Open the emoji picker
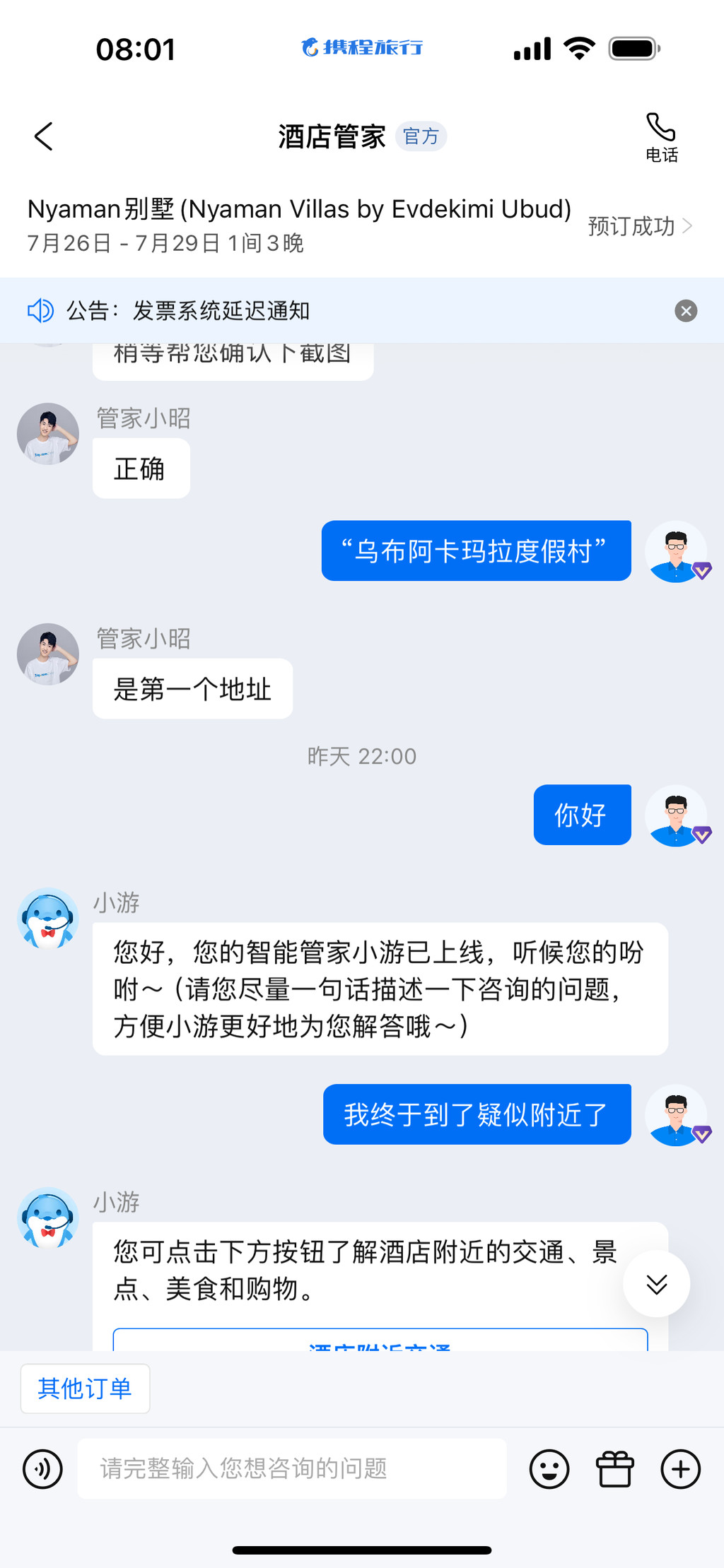Image resolution: width=724 pixels, height=1568 pixels. coord(549,1469)
